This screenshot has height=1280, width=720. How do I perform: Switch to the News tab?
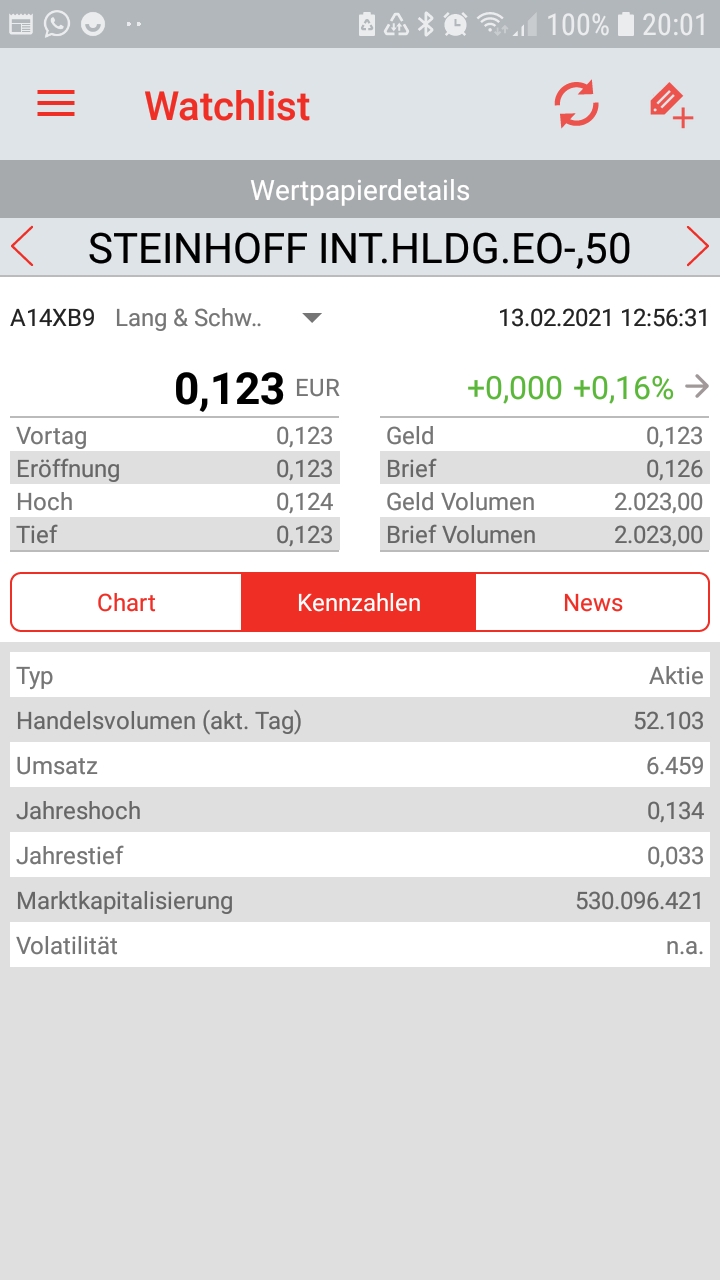592,602
